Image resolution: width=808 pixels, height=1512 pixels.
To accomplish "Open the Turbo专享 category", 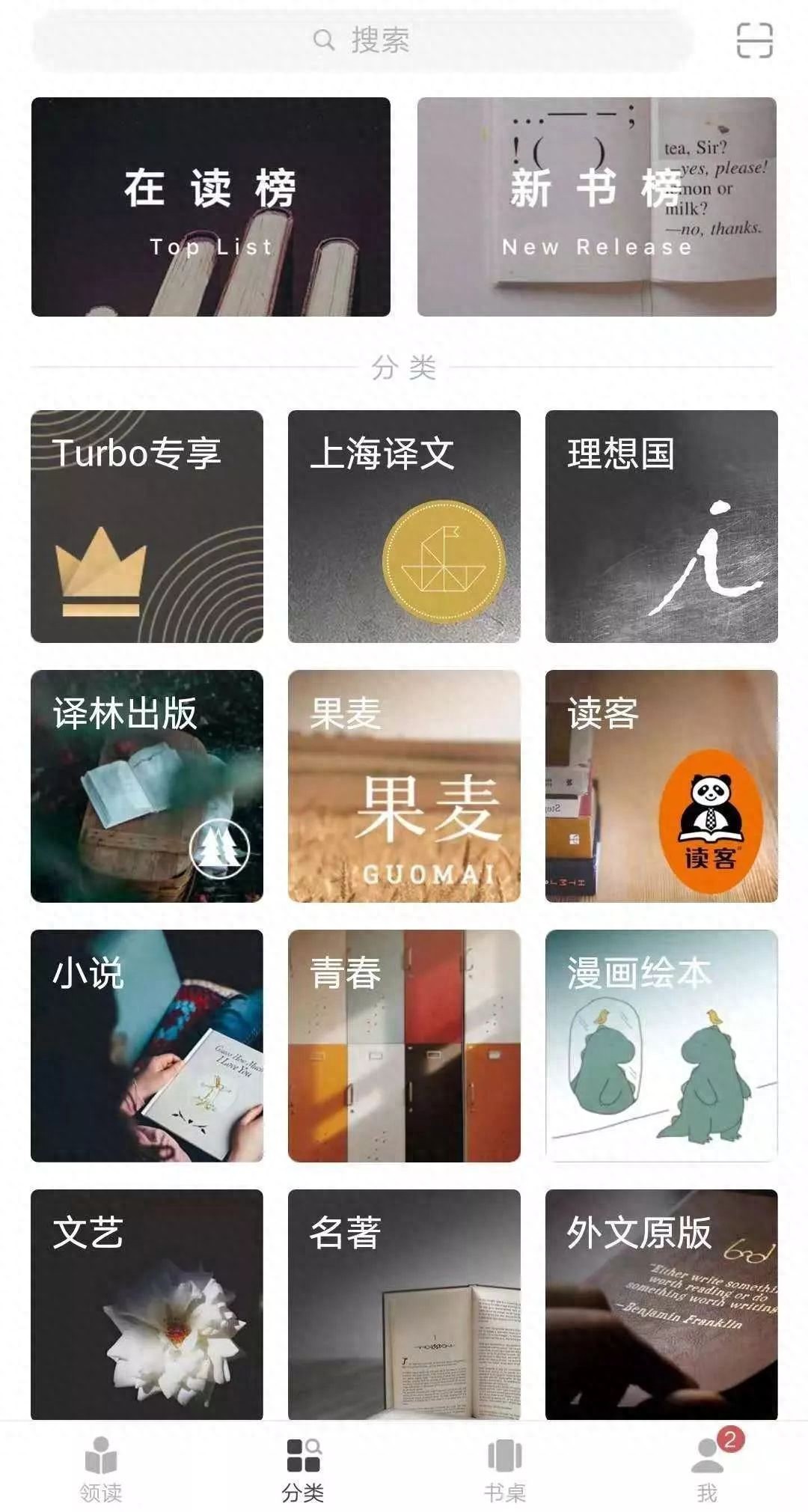I will pos(147,526).
